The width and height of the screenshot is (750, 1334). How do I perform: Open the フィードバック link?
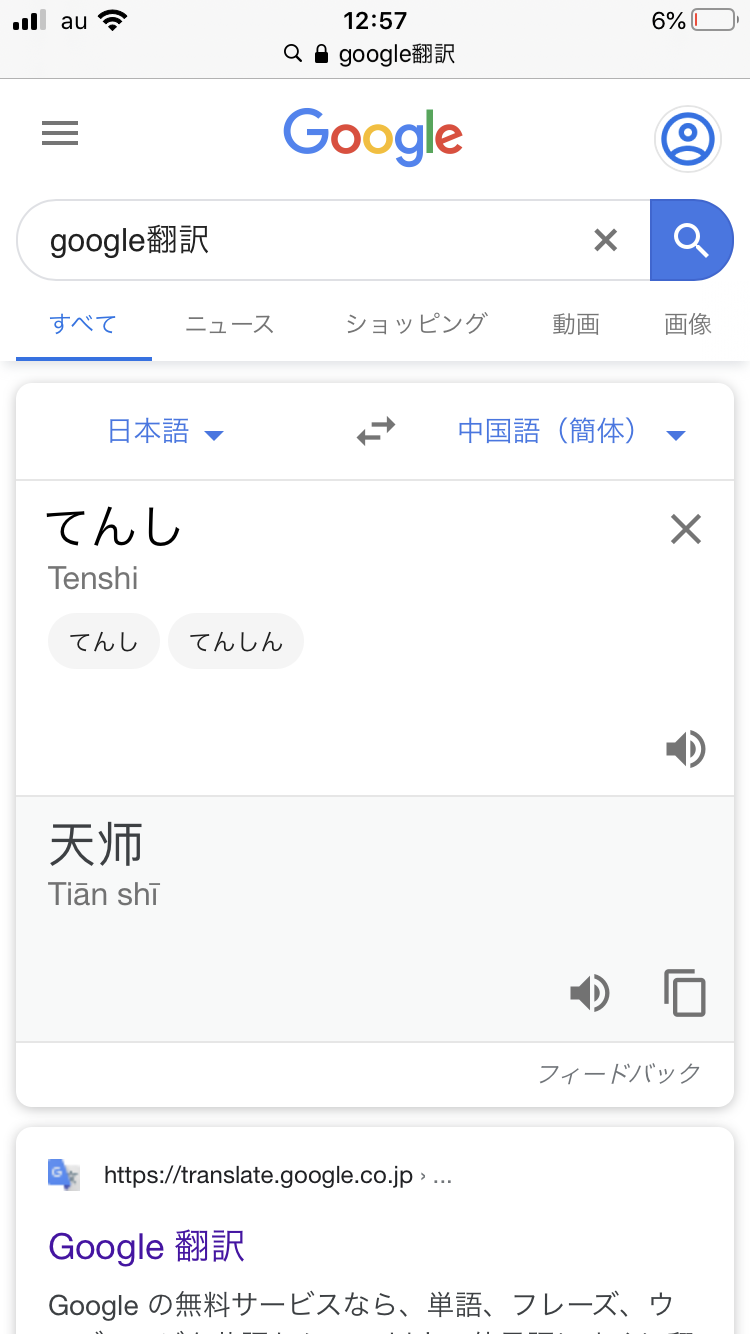coord(619,1074)
